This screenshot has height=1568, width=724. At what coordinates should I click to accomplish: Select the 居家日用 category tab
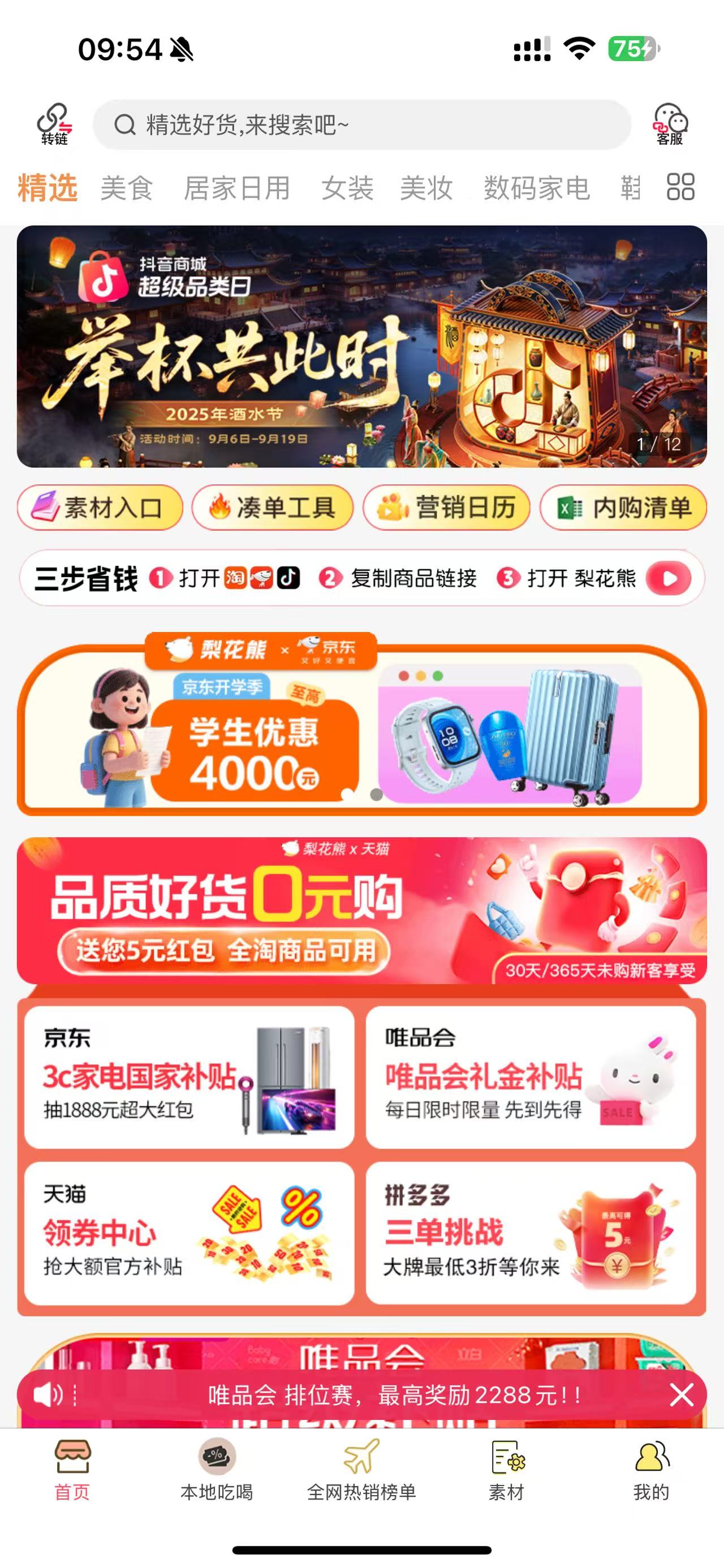(x=237, y=188)
